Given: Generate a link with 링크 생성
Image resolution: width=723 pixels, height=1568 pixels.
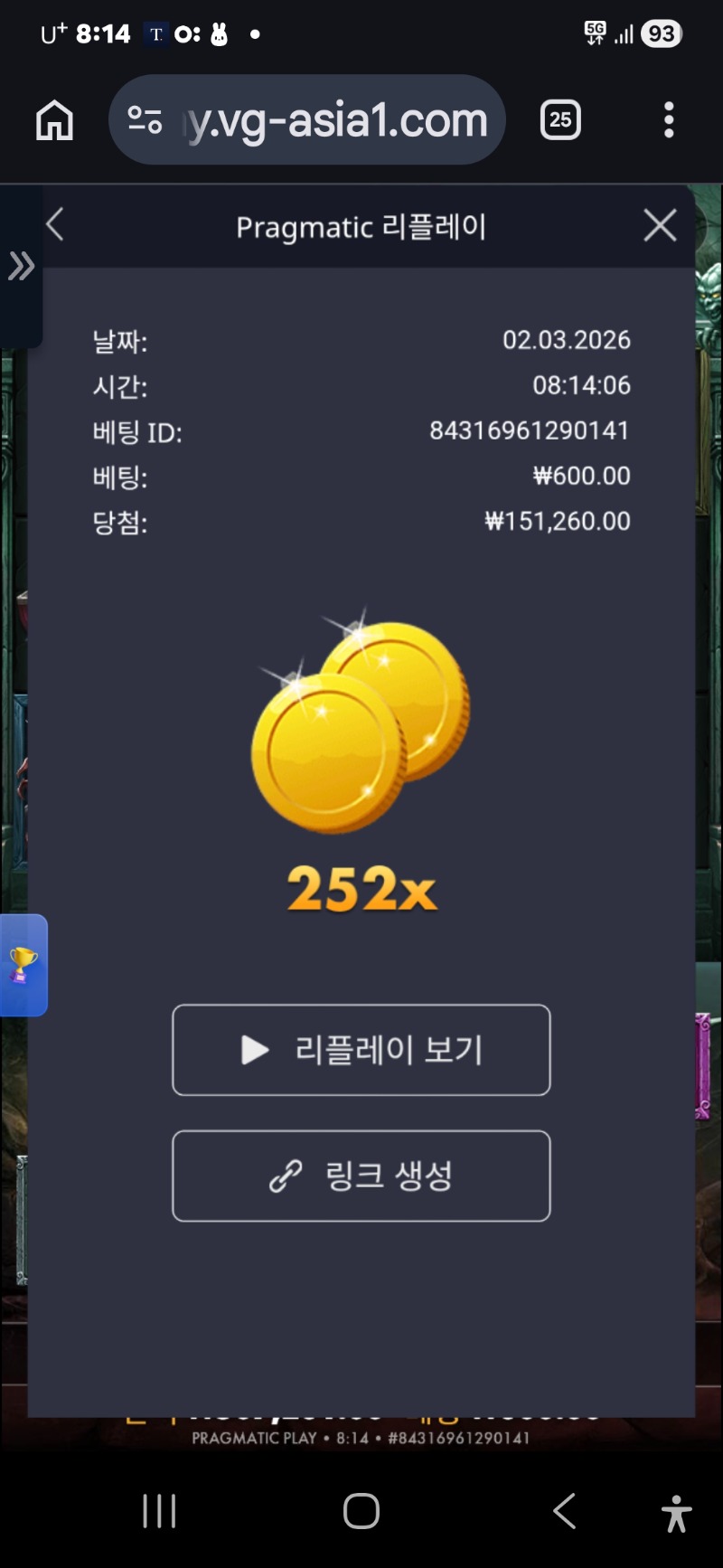Looking at the screenshot, I should (x=361, y=1176).
